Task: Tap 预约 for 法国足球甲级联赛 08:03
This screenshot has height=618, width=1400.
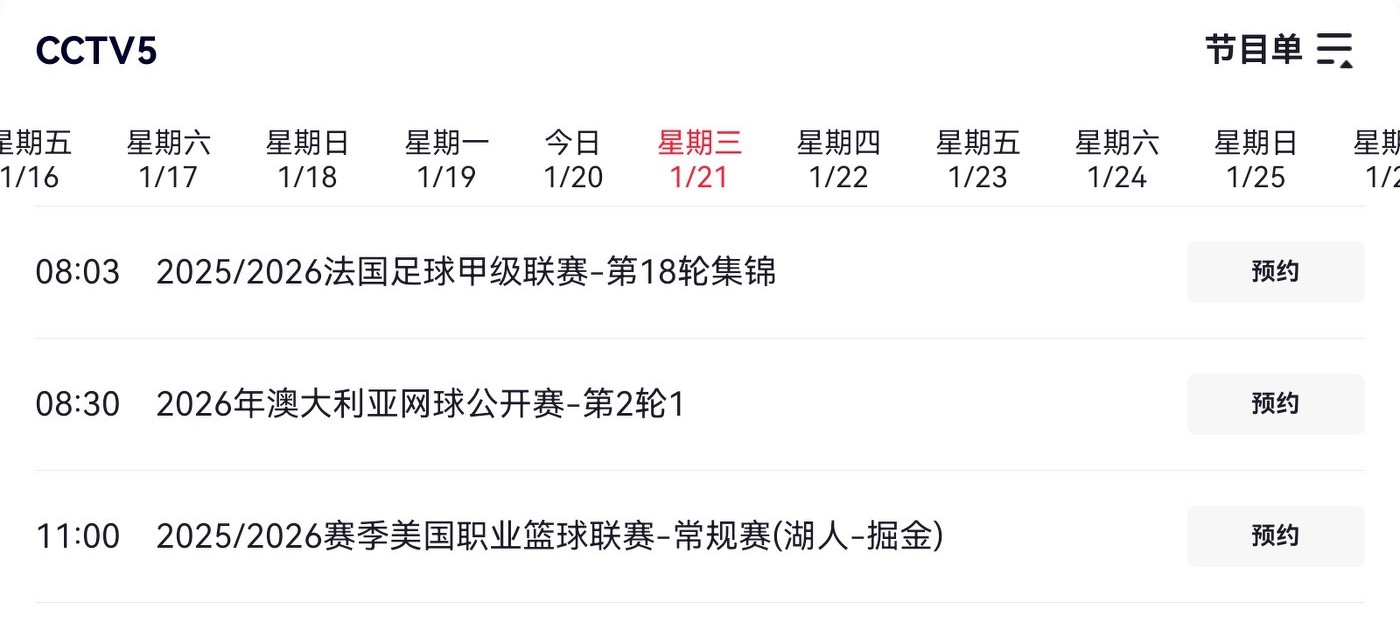Action: click(1275, 272)
